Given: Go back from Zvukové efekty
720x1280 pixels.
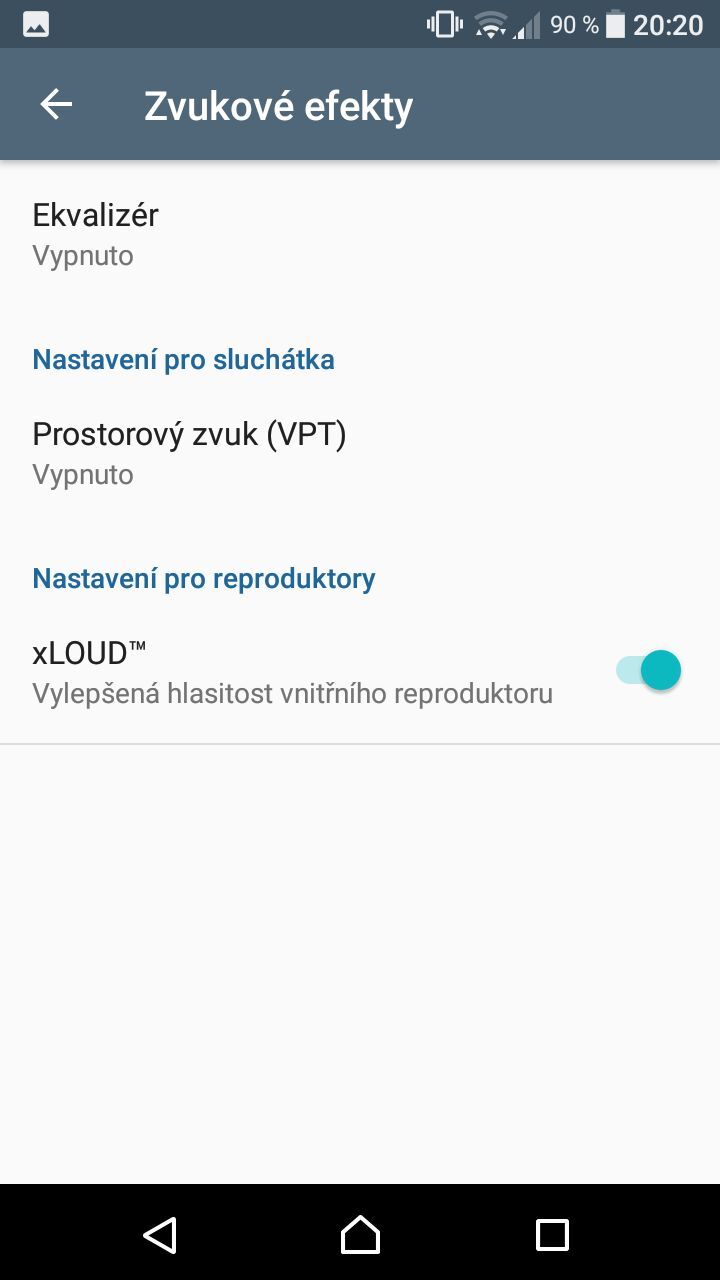Looking at the screenshot, I should point(56,105).
